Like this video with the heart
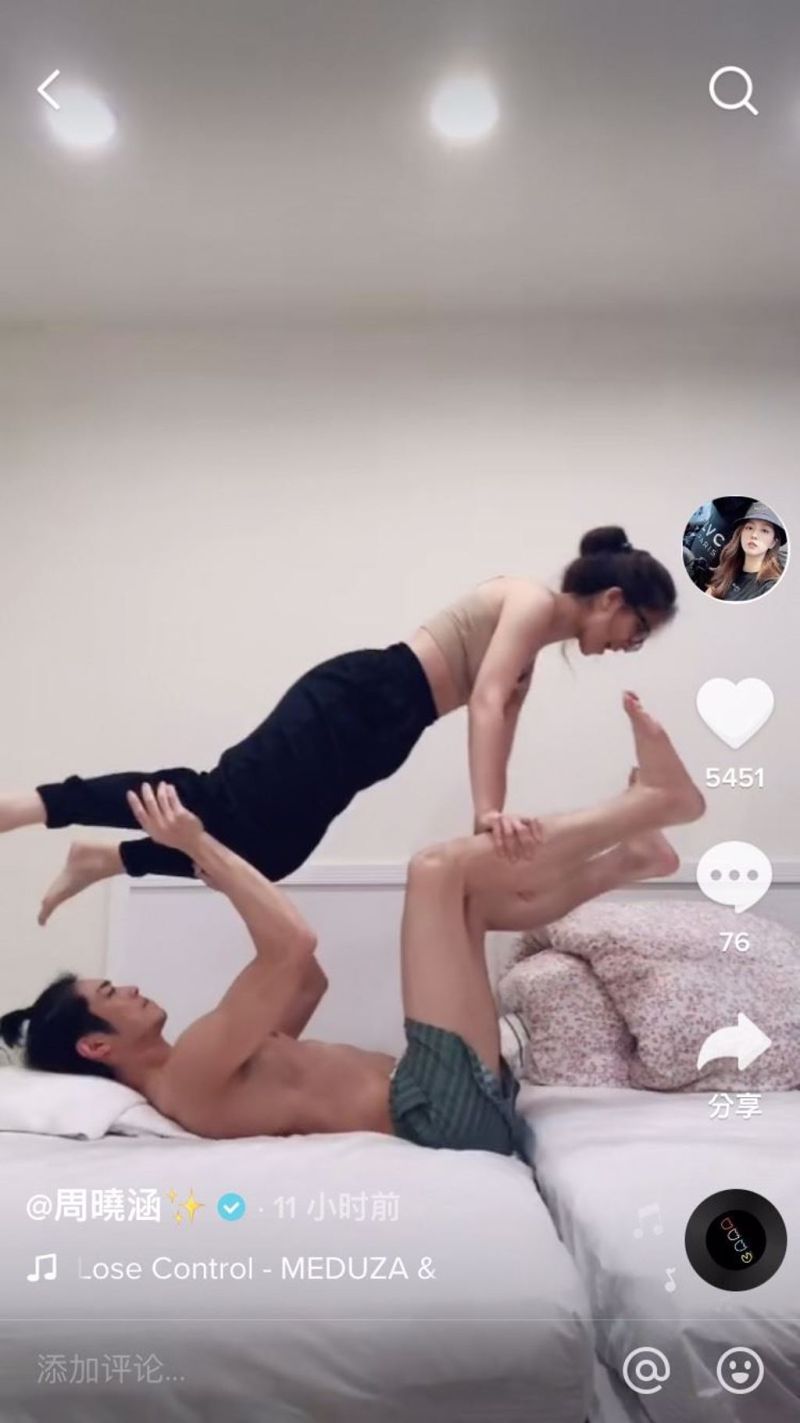Viewport: 800px width, 1423px height. point(735,713)
